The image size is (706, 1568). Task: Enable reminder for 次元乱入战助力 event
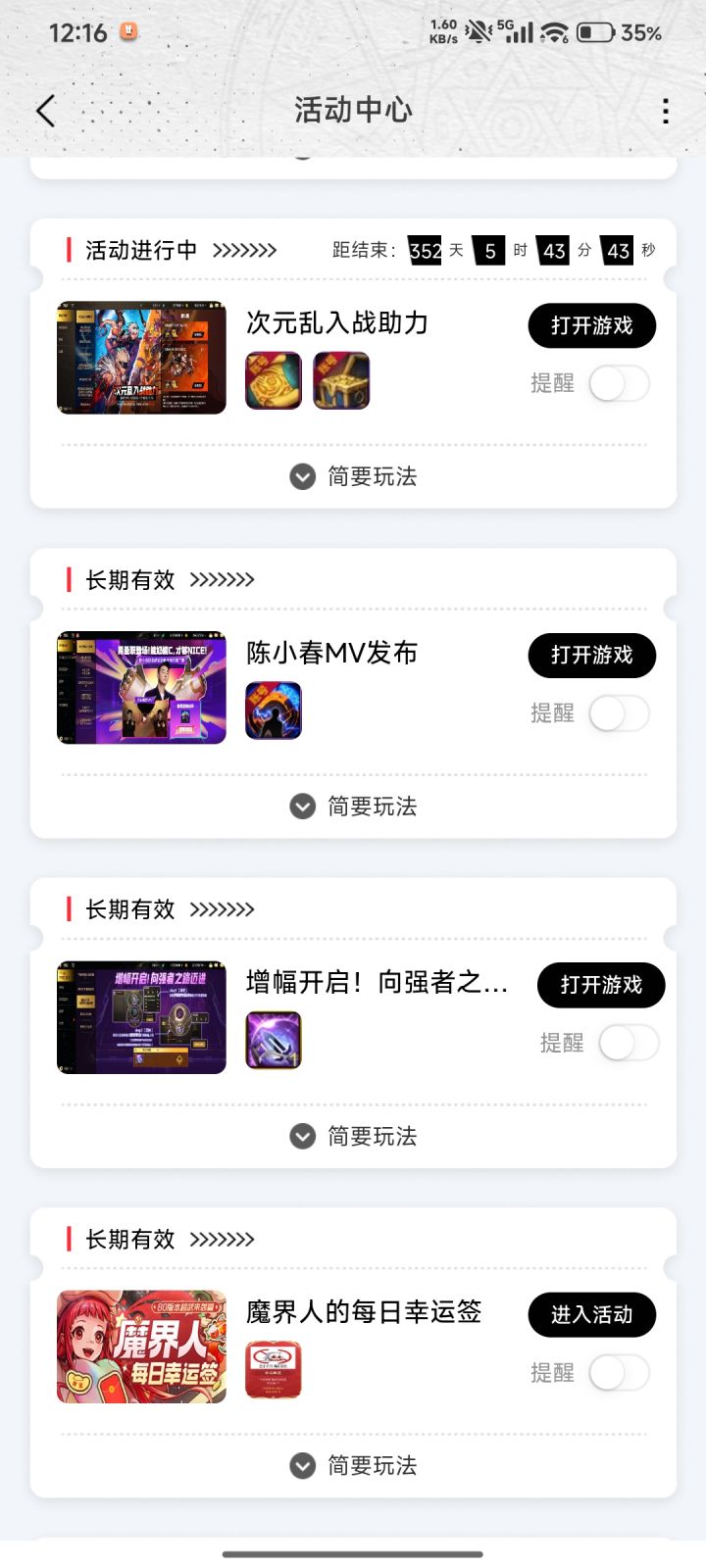pos(618,384)
